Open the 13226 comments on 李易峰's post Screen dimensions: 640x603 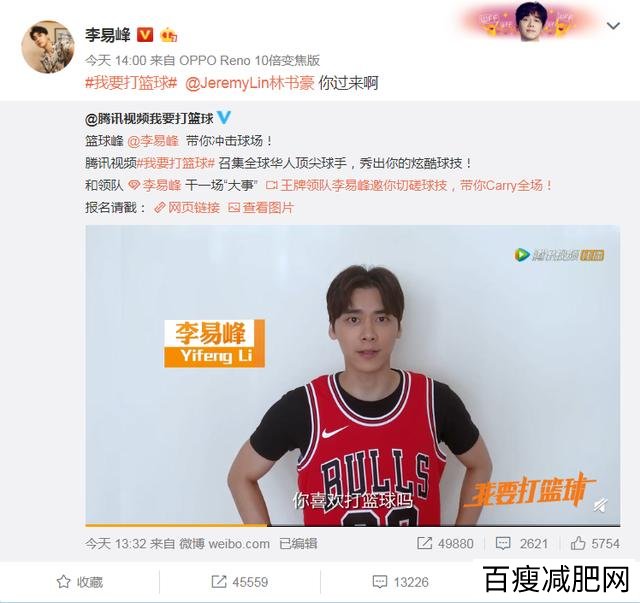pyautogui.click(x=399, y=581)
